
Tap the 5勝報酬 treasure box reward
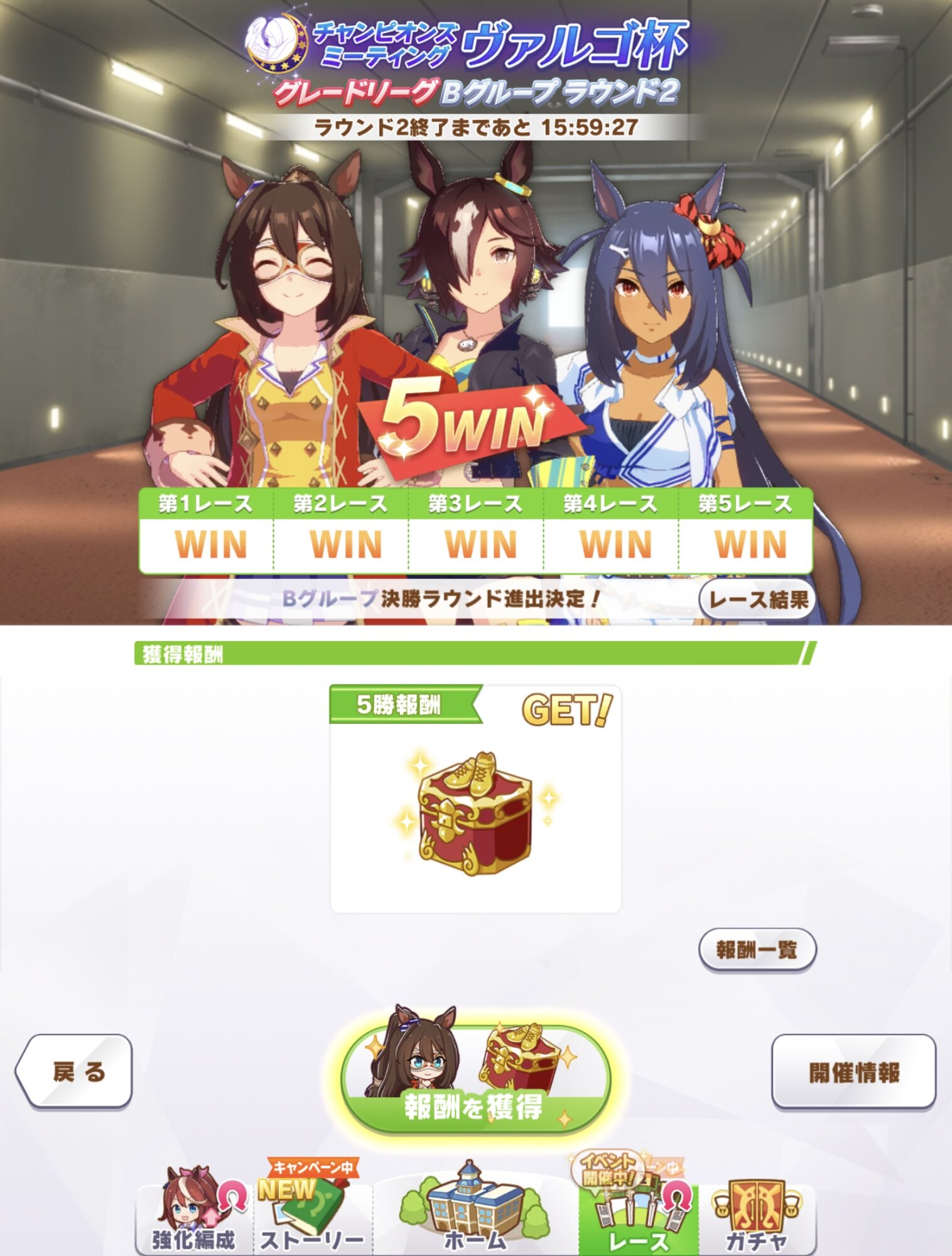point(475,812)
